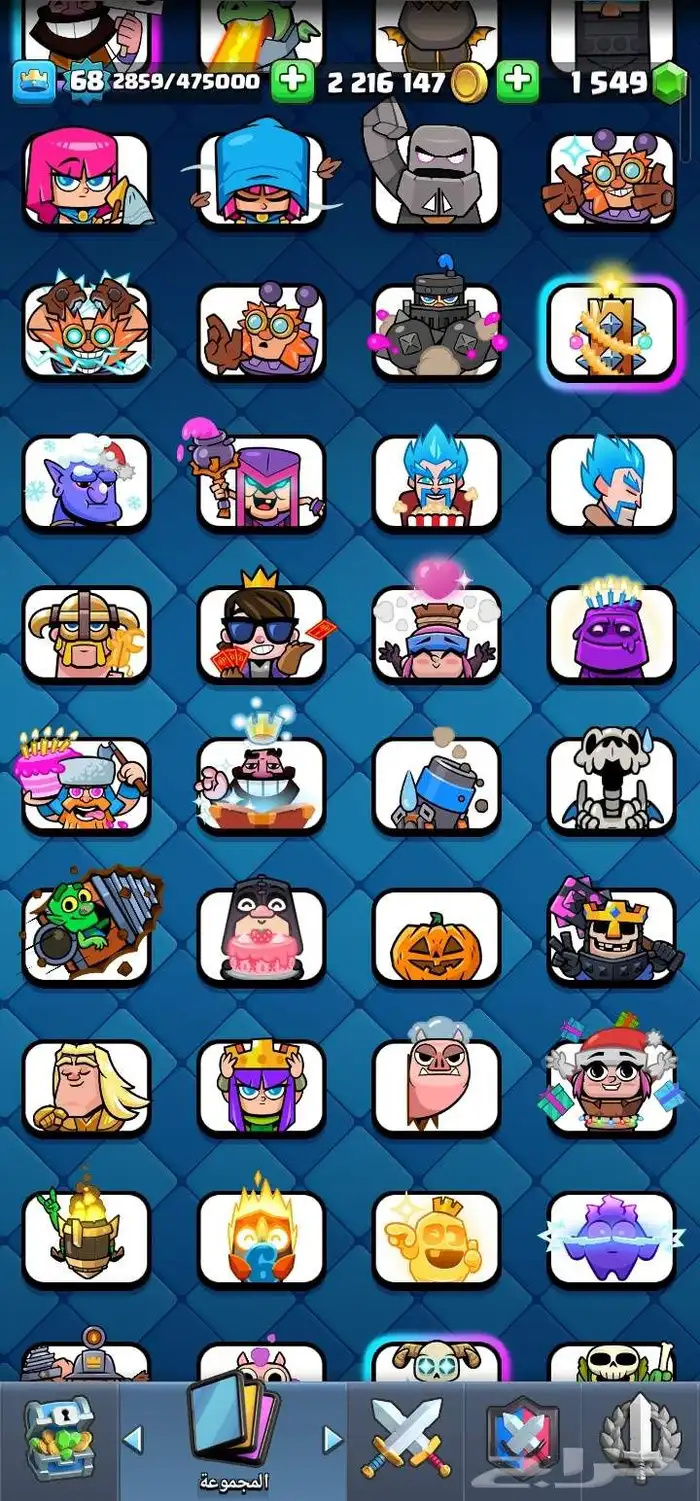This screenshot has height=1501, width=700.
Task: Select the highlighted decorated tower emote
Action: 611,331
